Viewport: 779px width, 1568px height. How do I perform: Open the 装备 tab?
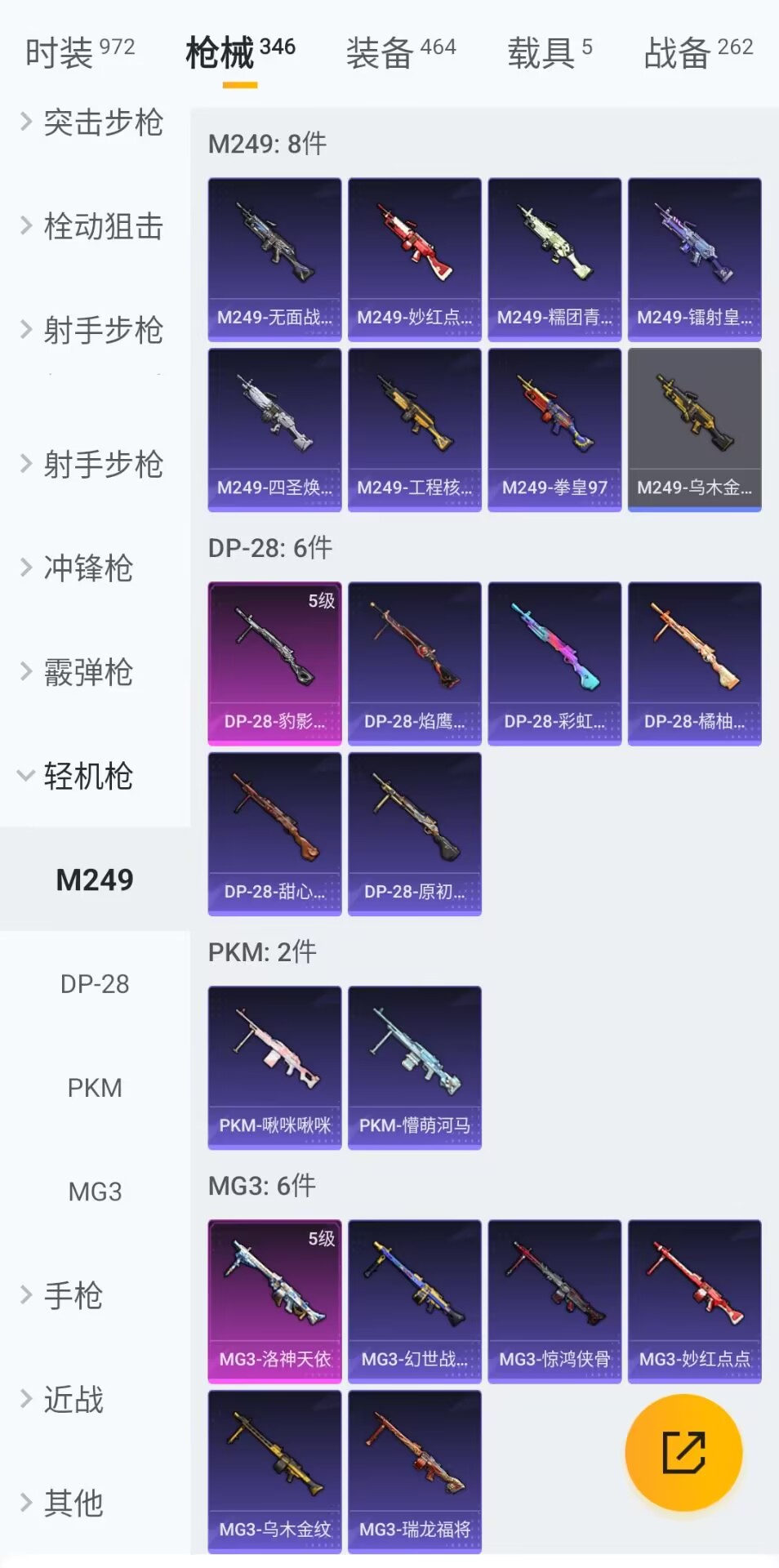[400, 52]
